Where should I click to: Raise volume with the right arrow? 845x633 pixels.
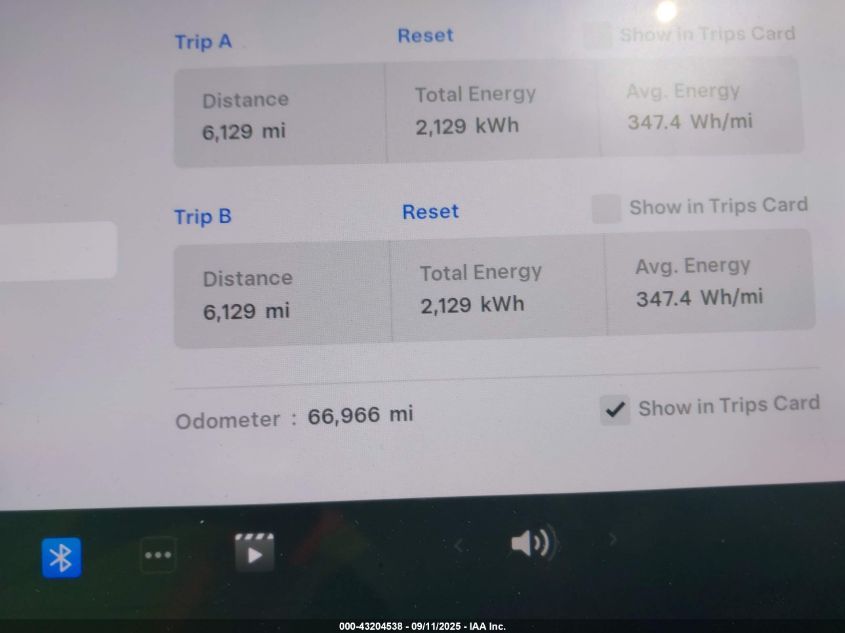point(613,540)
